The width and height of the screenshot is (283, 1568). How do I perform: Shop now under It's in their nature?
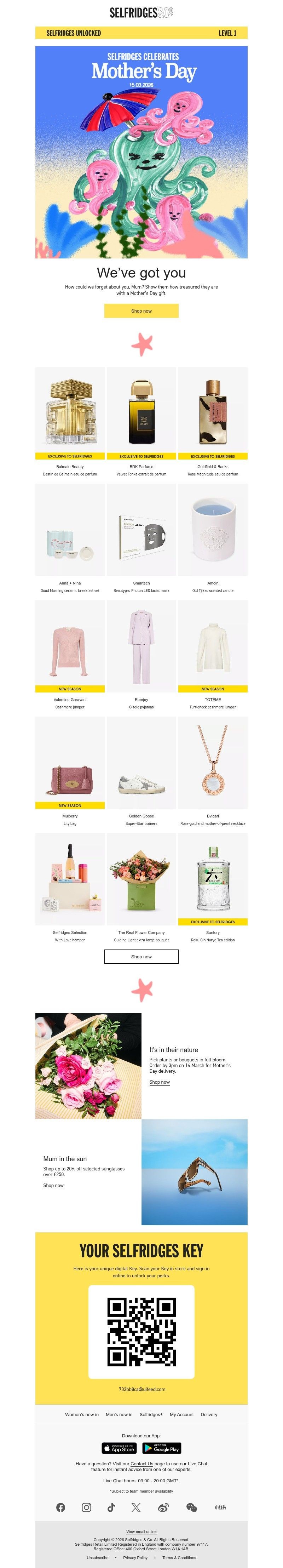coord(160,1082)
